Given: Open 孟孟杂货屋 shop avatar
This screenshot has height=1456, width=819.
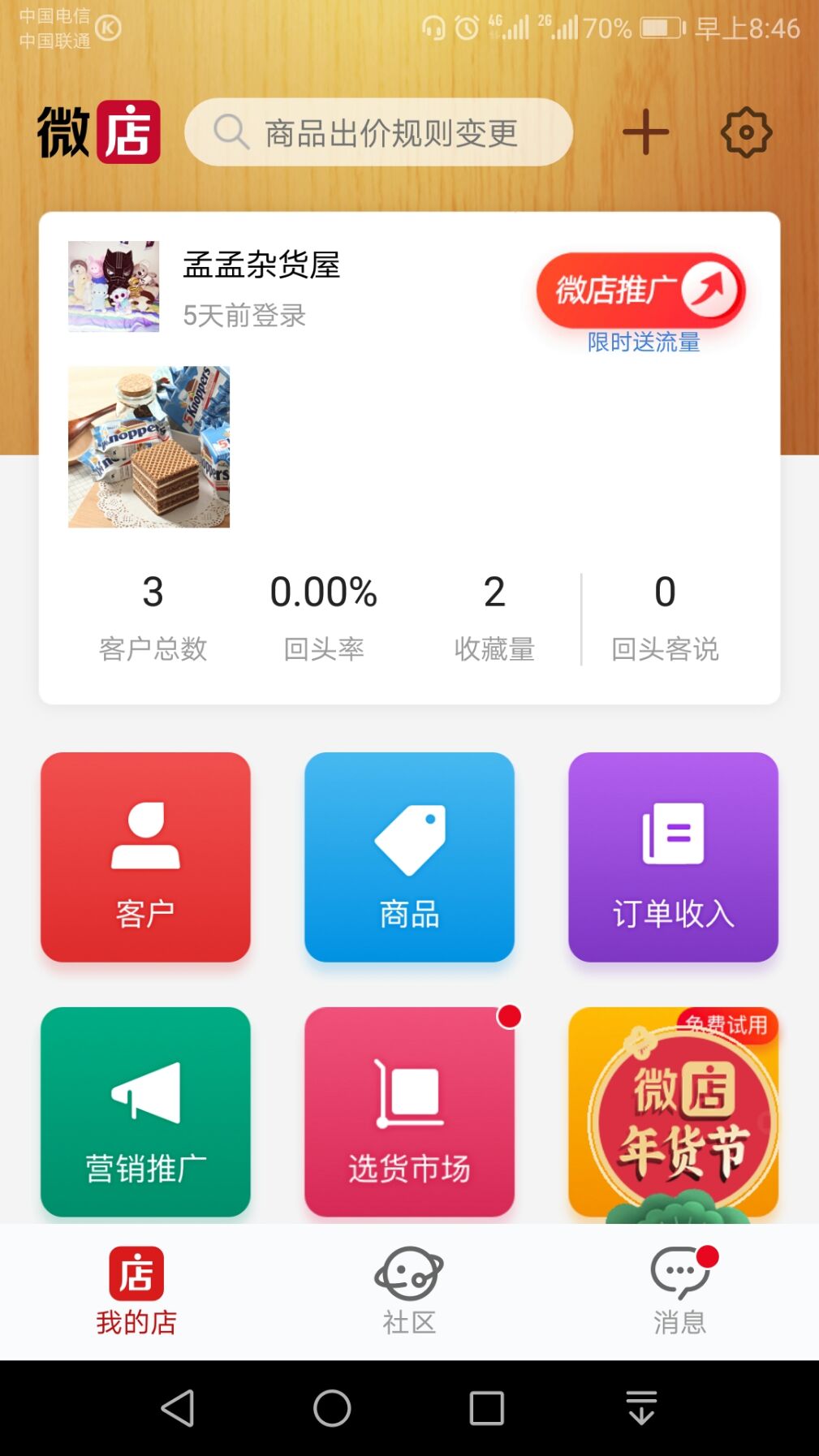Looking at the screenshot, I should click(114, 286).
